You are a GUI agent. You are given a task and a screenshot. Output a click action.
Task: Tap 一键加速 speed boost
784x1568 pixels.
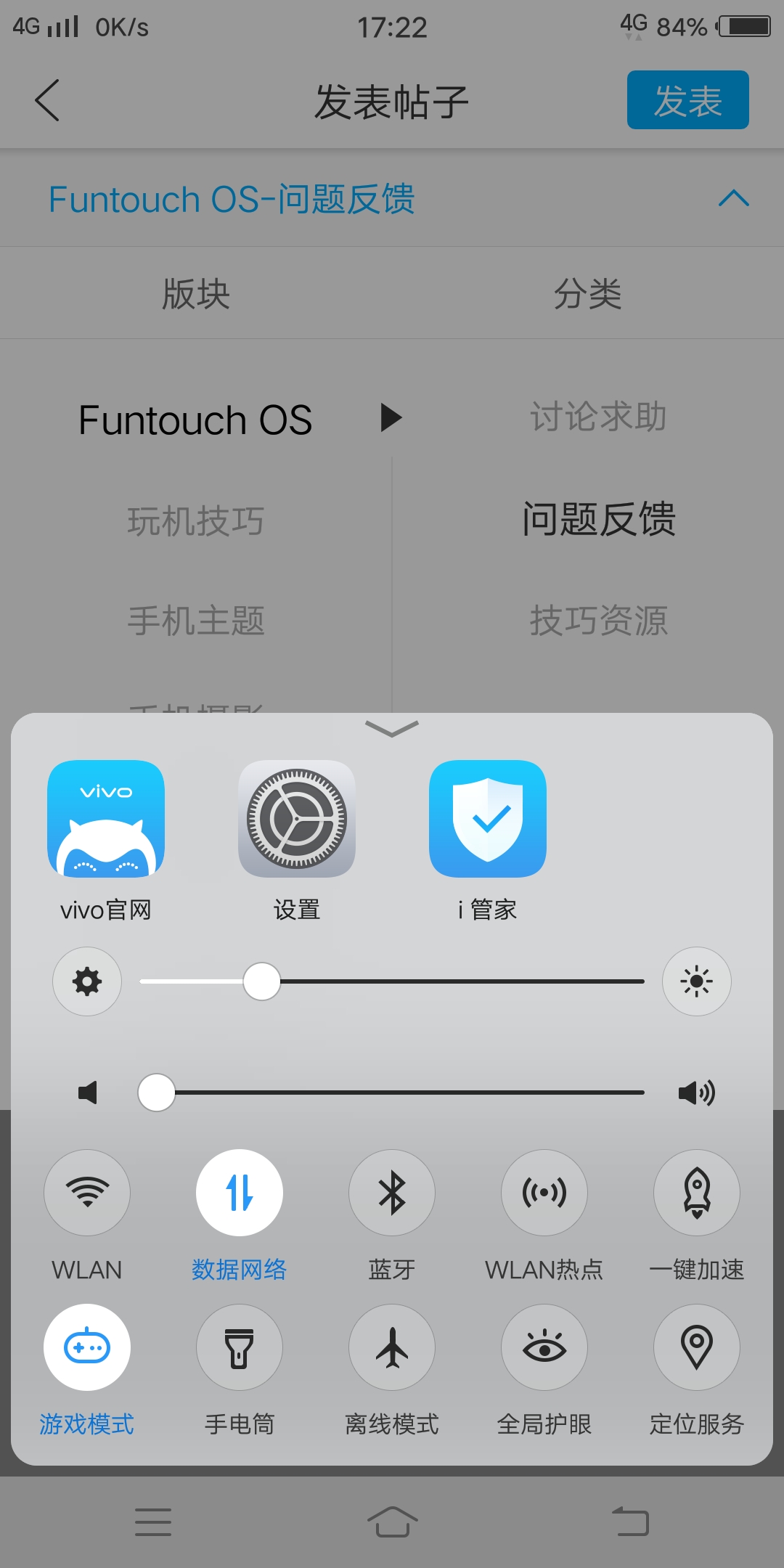pyautogui.click(x=697, y=1193)
